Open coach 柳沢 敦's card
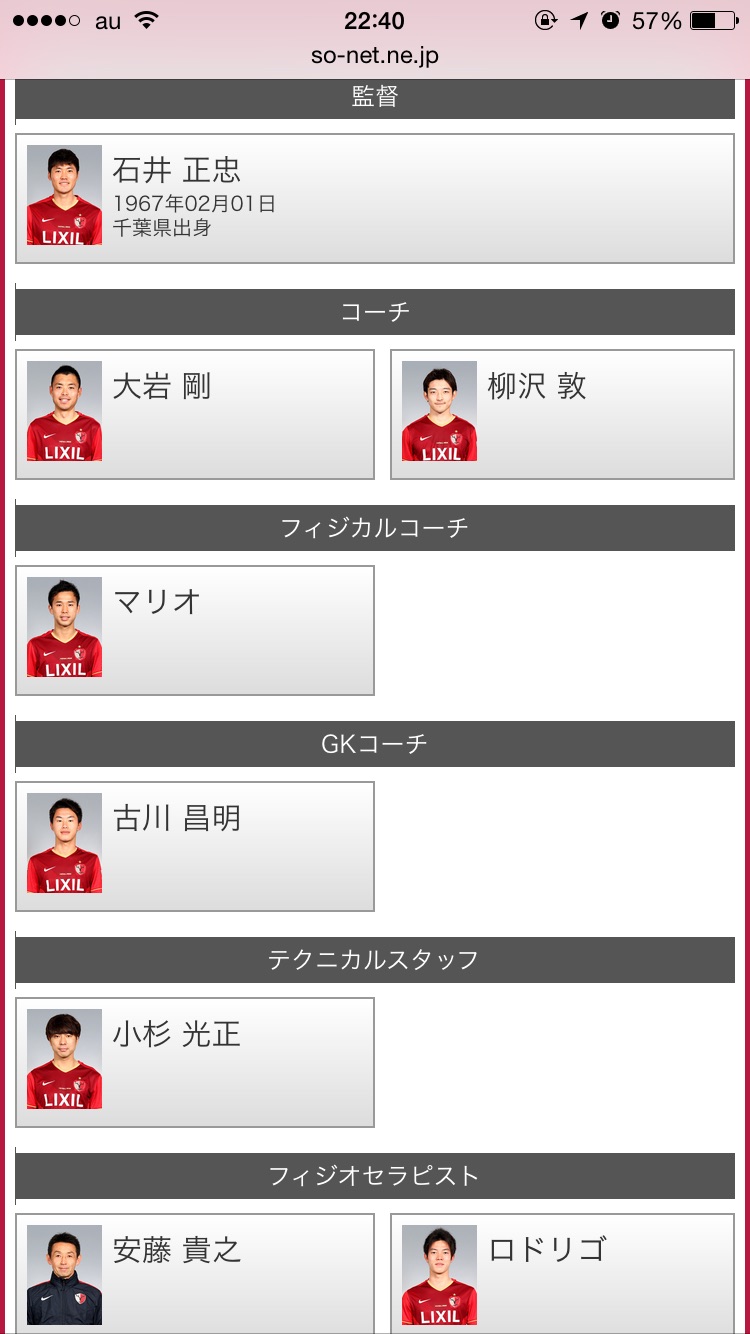 (x=562, y=414)
